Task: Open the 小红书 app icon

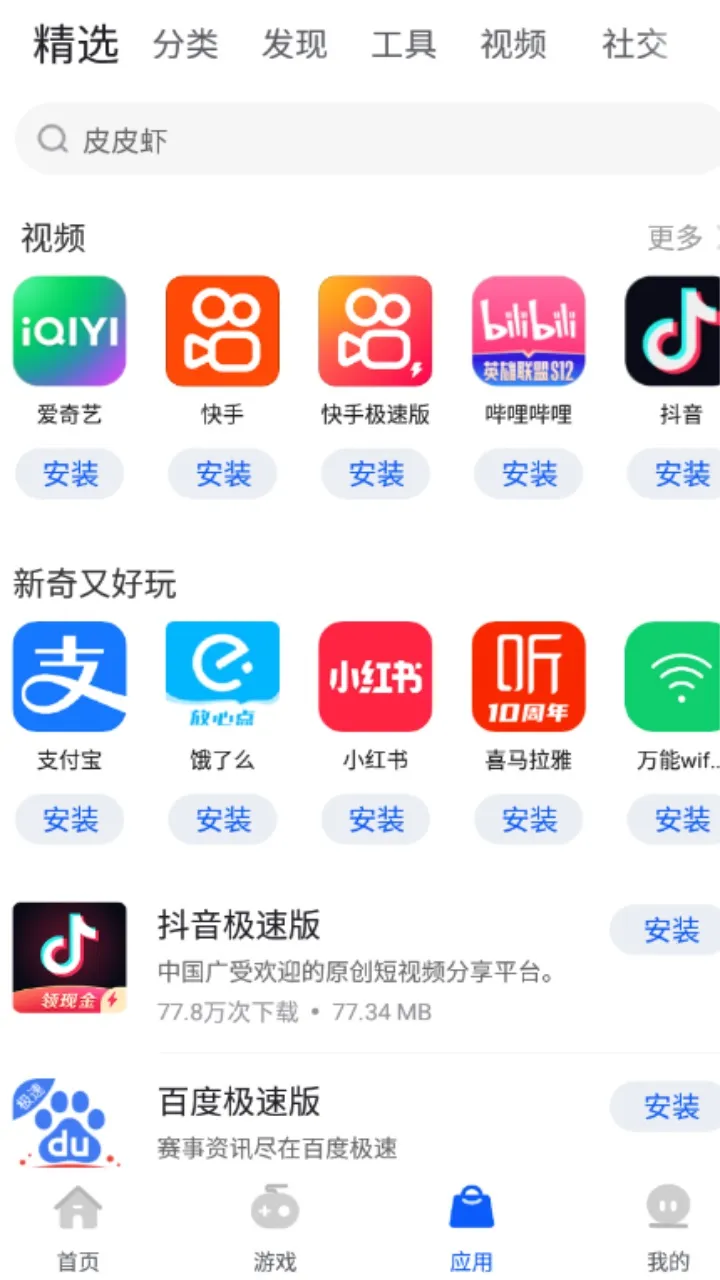Action: point(375,675)
